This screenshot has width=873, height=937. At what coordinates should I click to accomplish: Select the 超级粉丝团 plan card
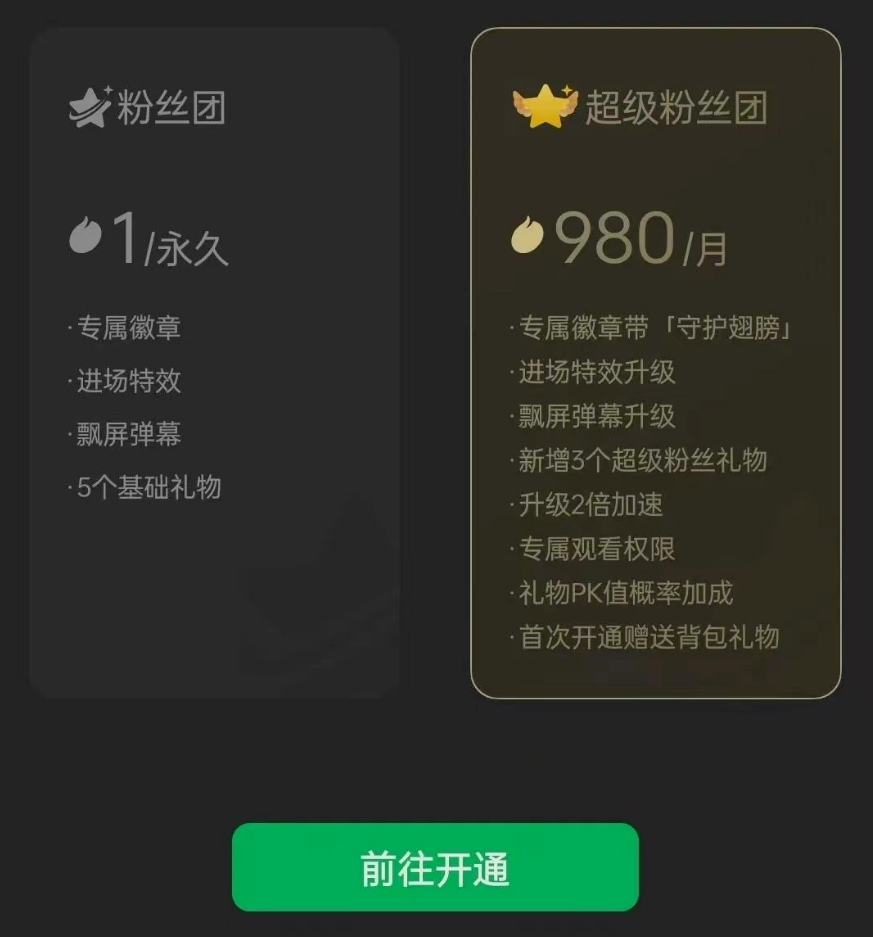[x=655, y=362]
